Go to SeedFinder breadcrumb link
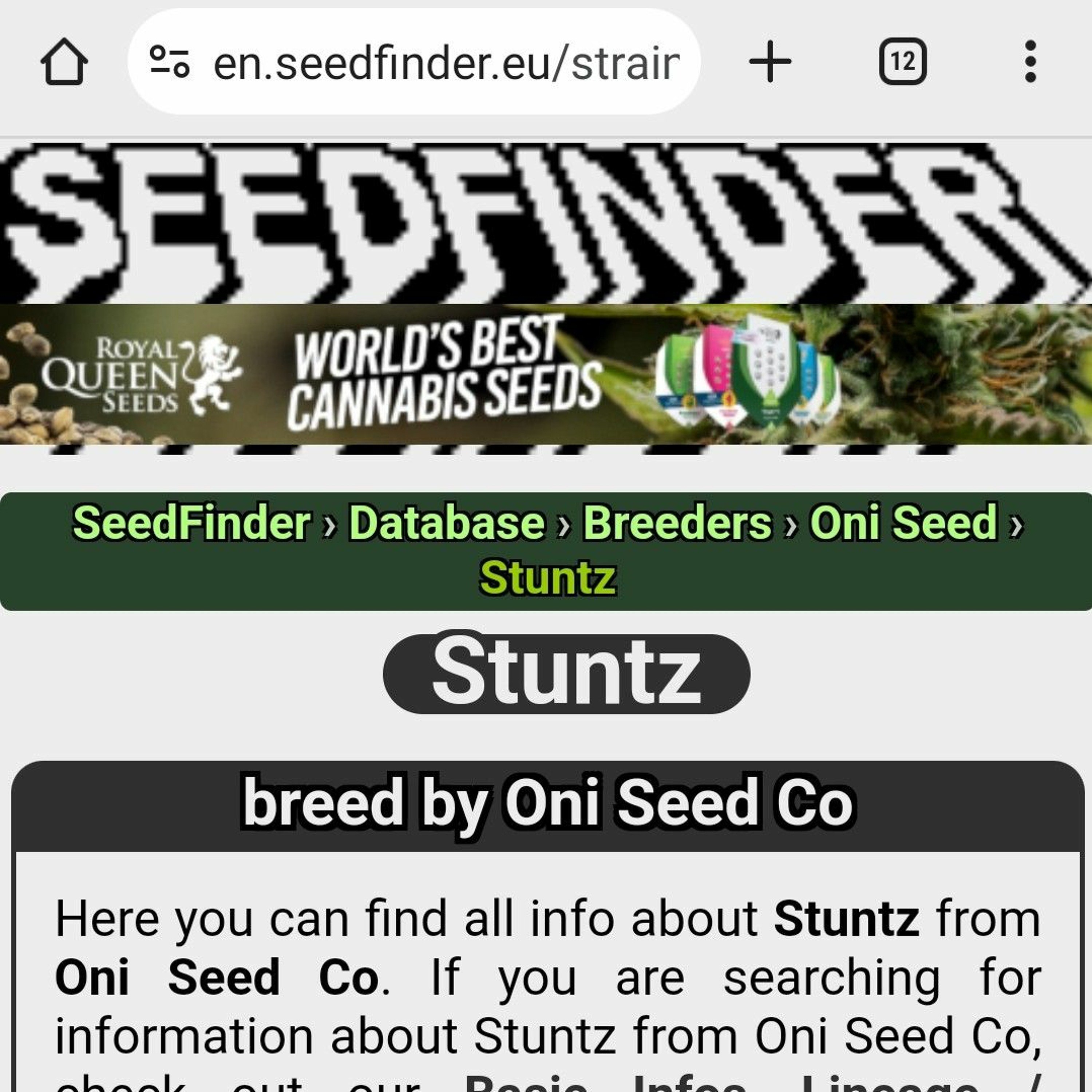 click(x=191, y=523)
